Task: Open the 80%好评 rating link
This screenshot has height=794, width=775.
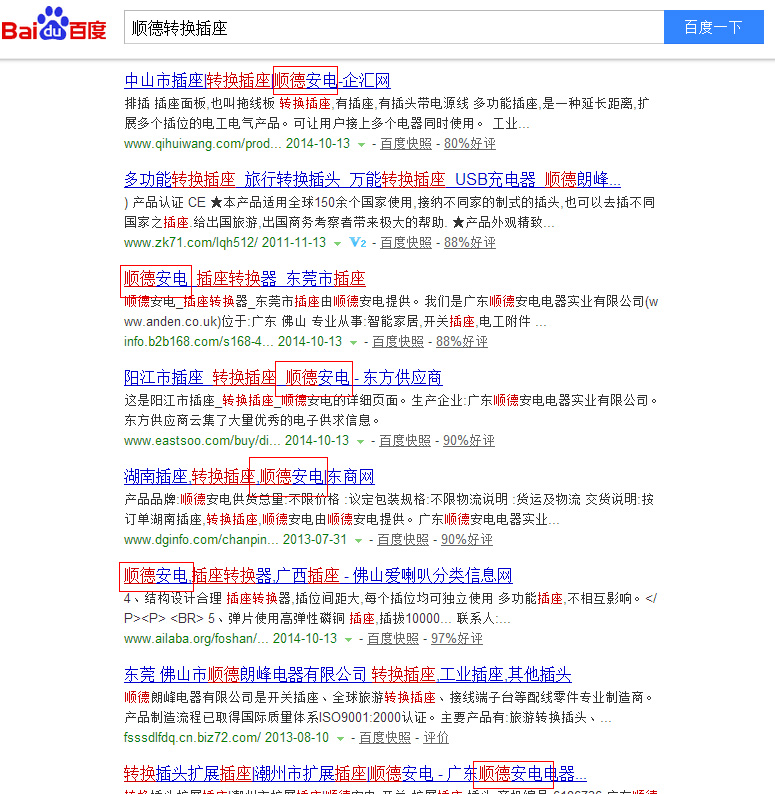Action: [470, 144]
